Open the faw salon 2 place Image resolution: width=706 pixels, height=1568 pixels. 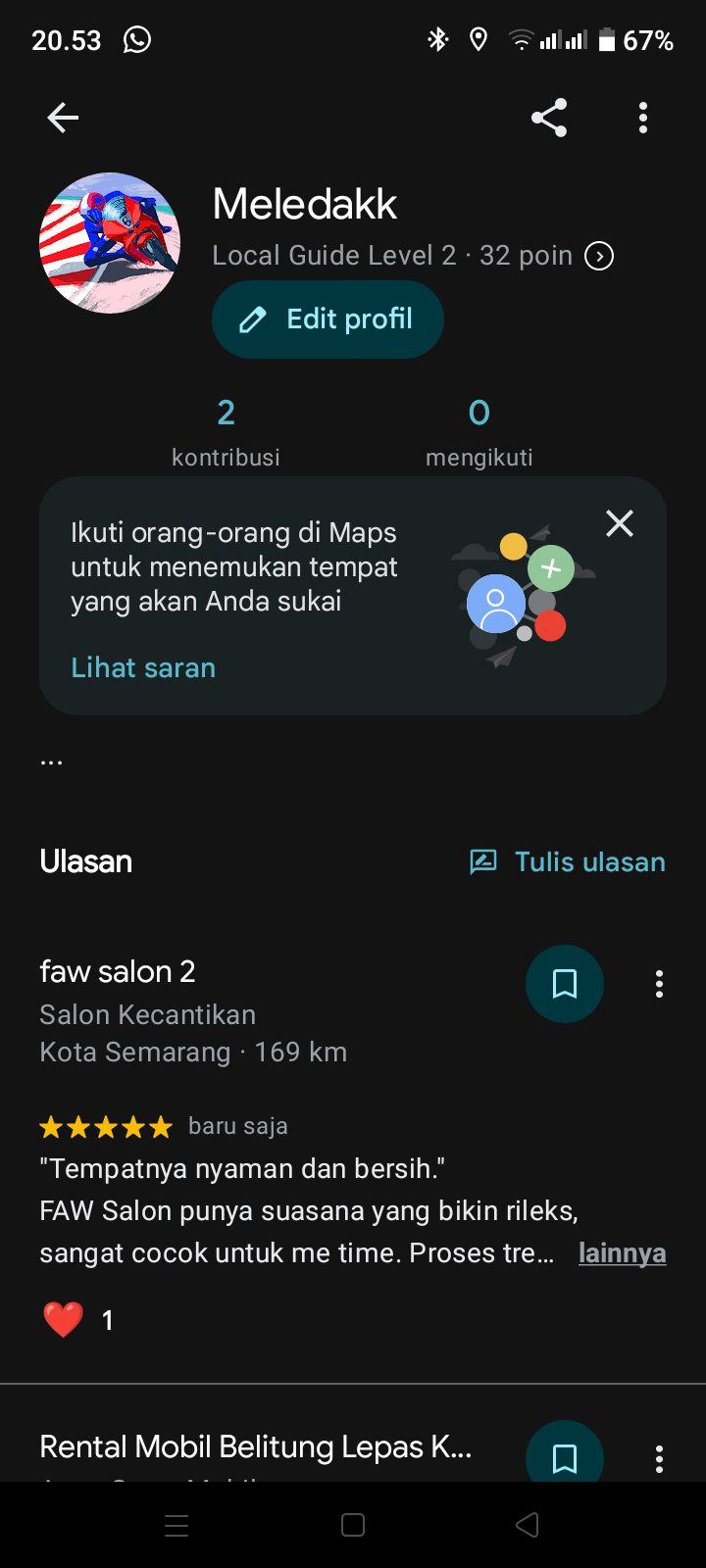click(x=118, y=971)
